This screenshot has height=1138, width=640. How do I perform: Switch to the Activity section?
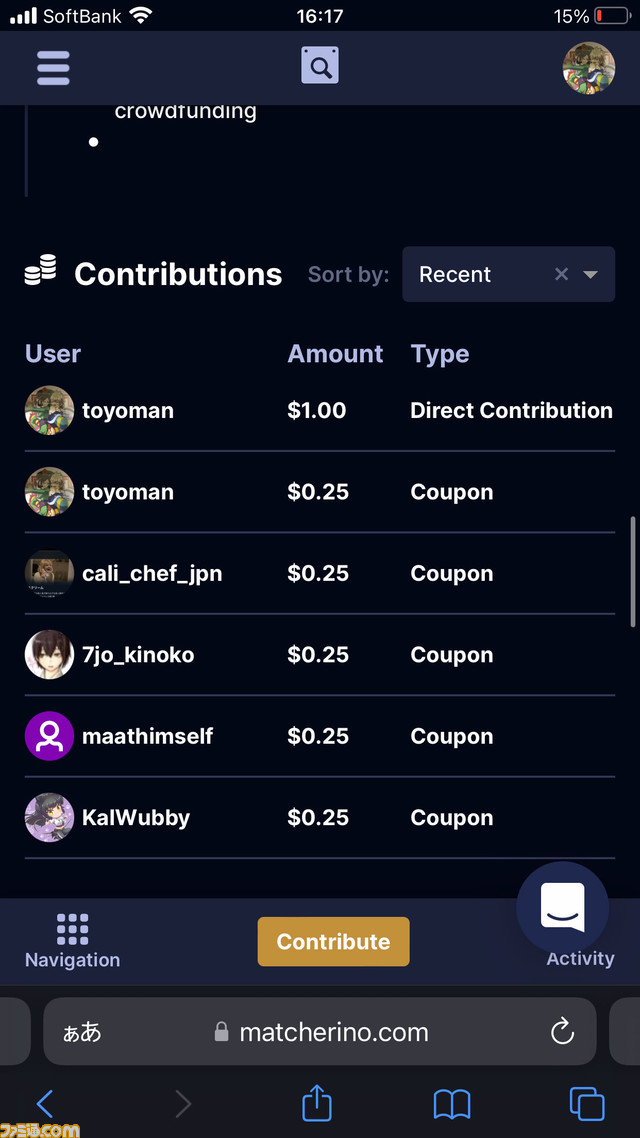tap(580, 959)
